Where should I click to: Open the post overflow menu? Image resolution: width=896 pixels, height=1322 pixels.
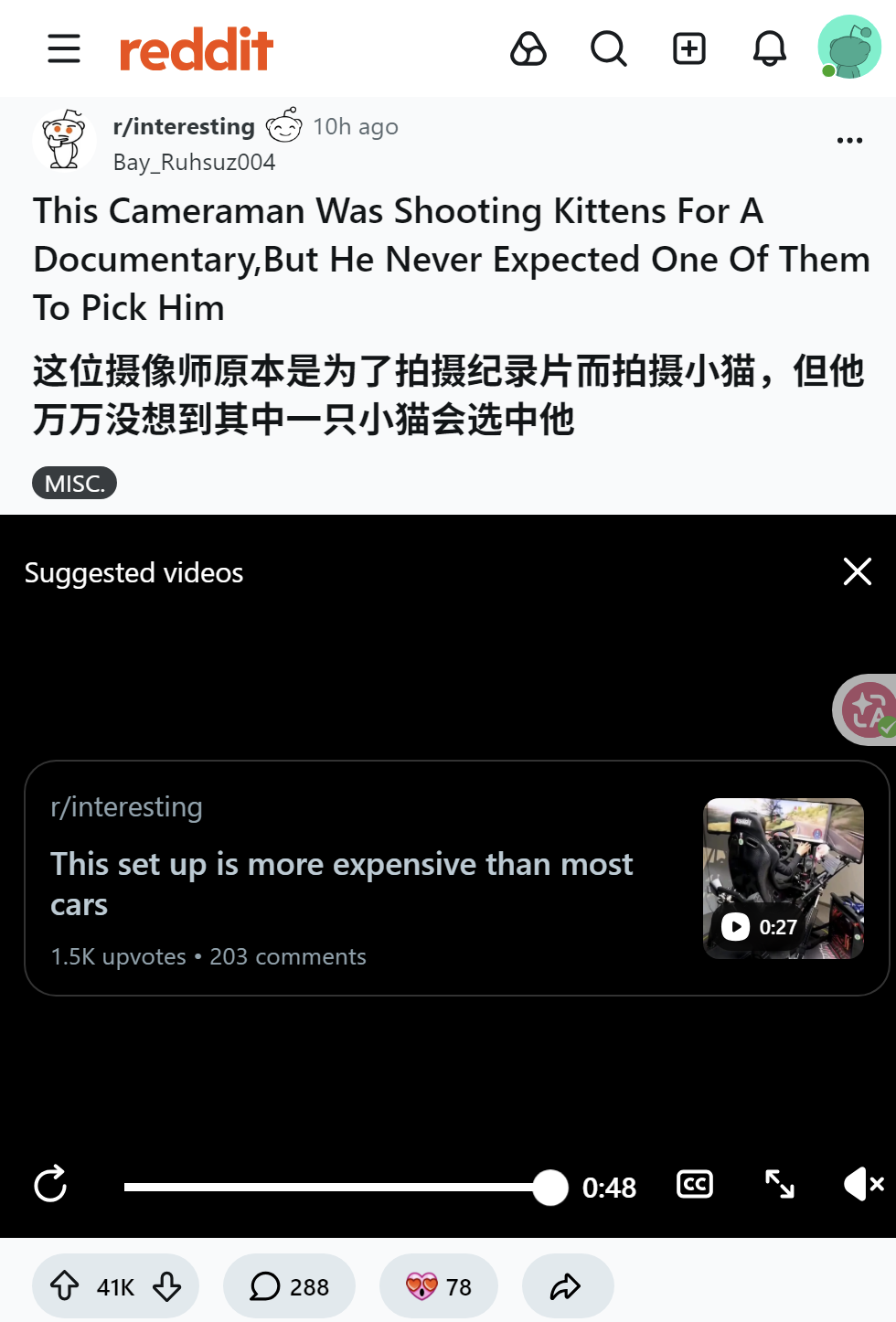point(849,140)
